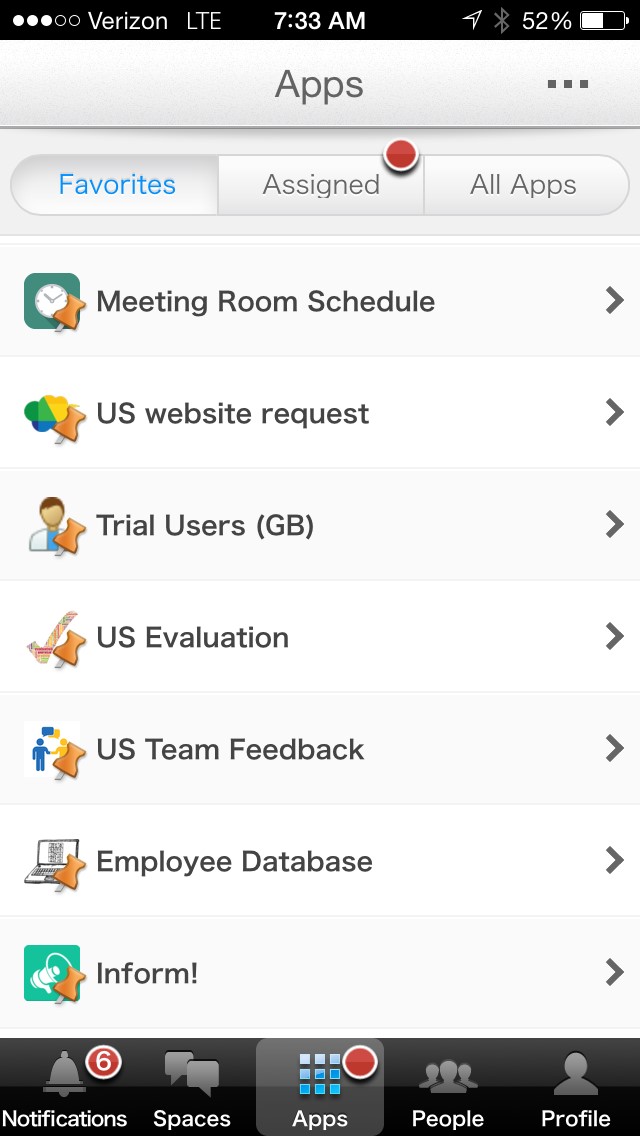View Trial Users (GB) app
This screenshot has height=1136, width=640.
click(x=320, y=525)
